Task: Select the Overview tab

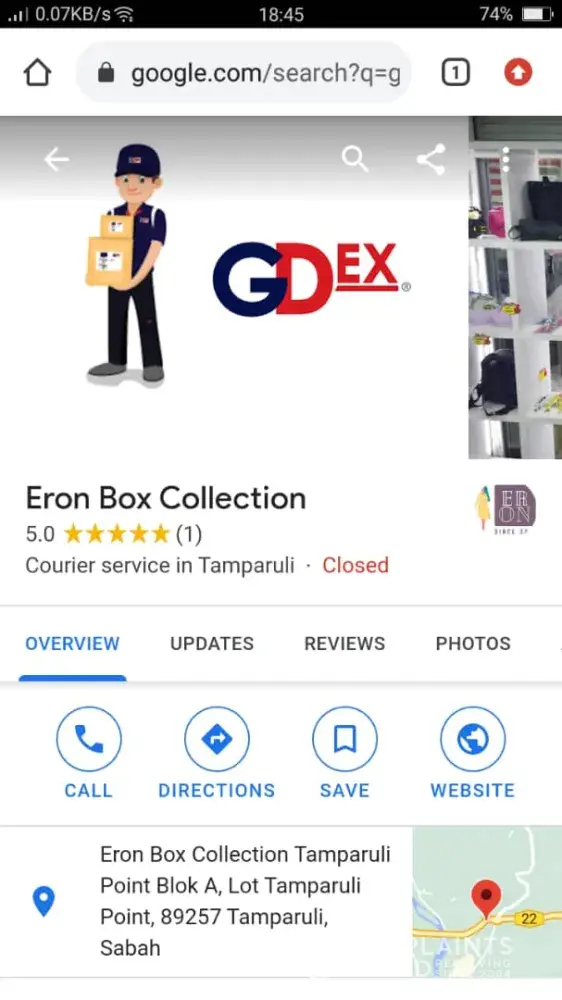Action: point(72,643)
